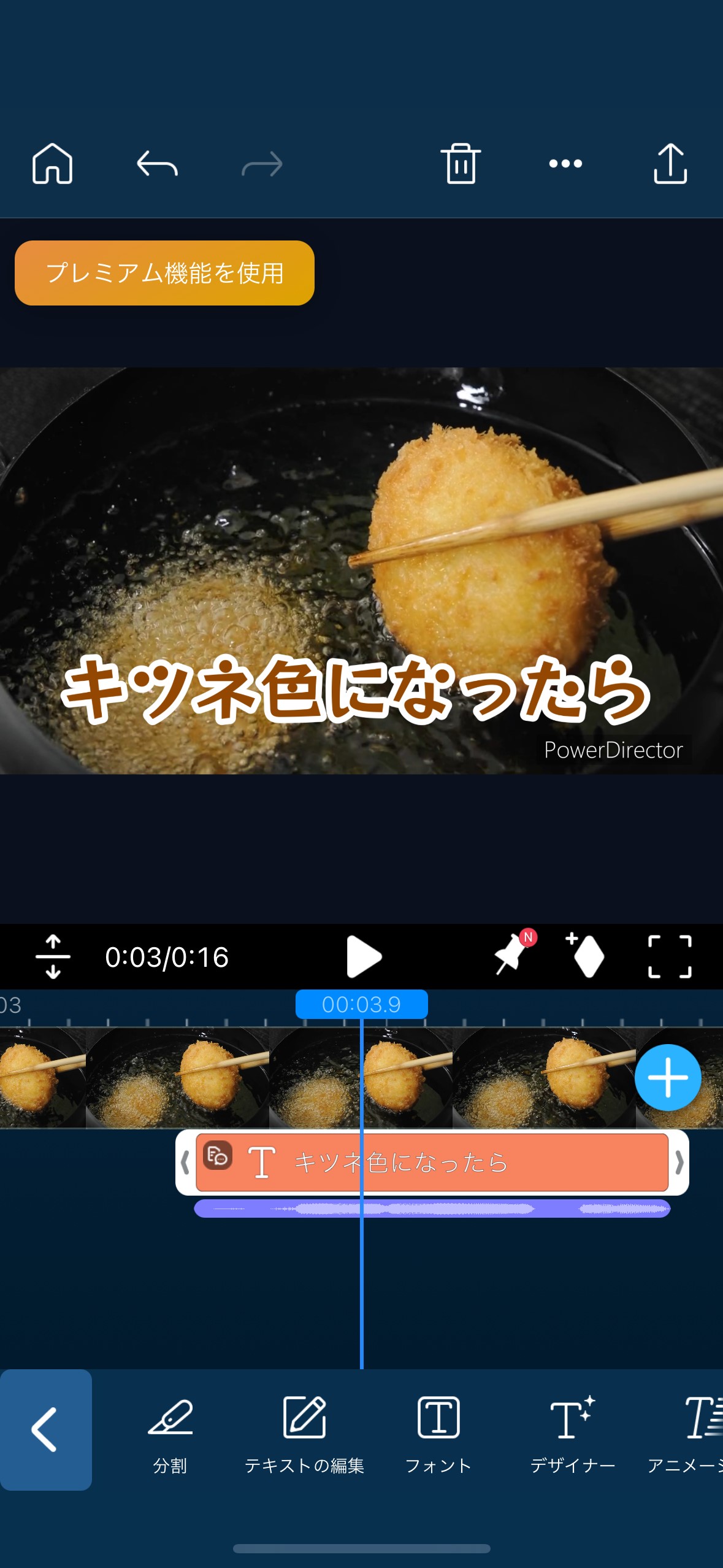723x1568 pixels.
Task: Go to the home screen icon
Action: tap(52, 164)
